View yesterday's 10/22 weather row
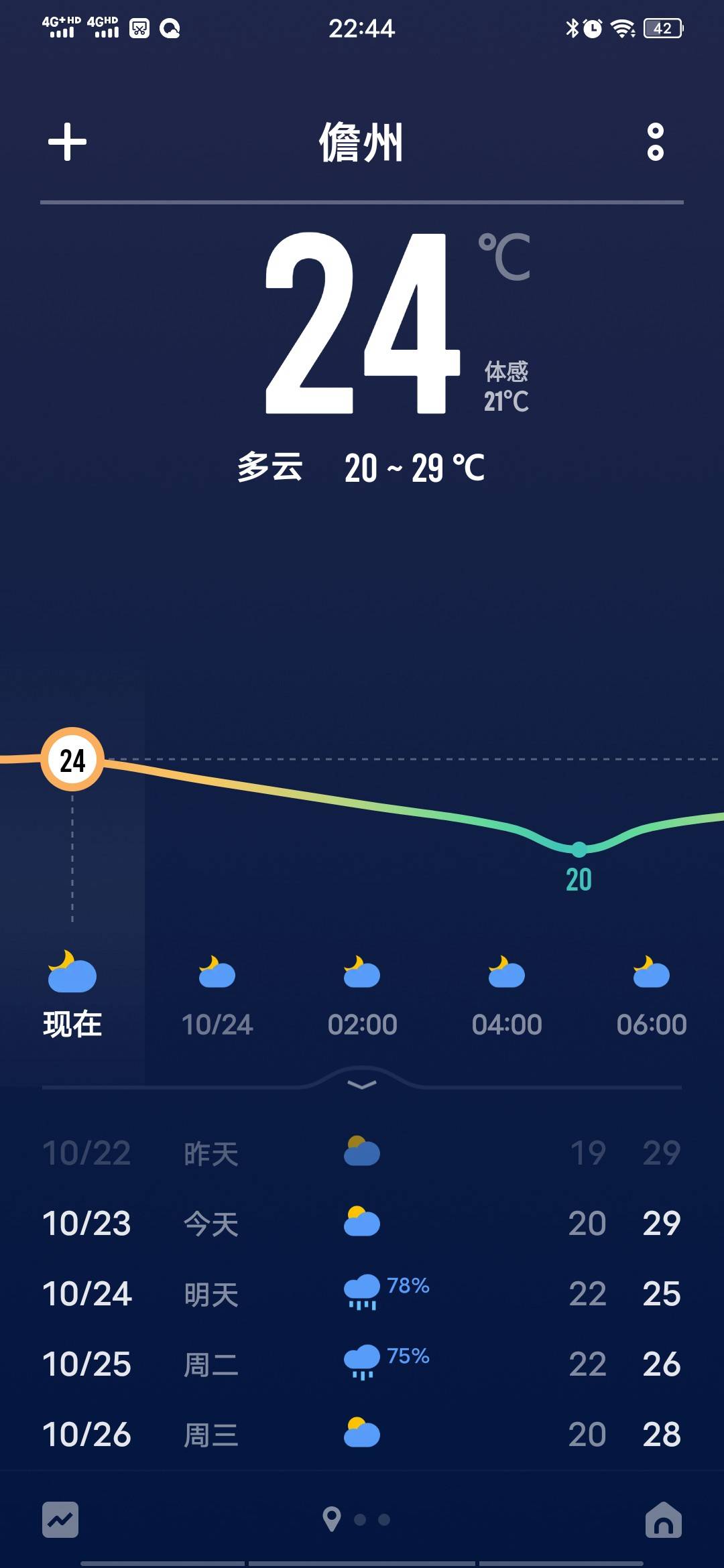 click(362, 1153)
